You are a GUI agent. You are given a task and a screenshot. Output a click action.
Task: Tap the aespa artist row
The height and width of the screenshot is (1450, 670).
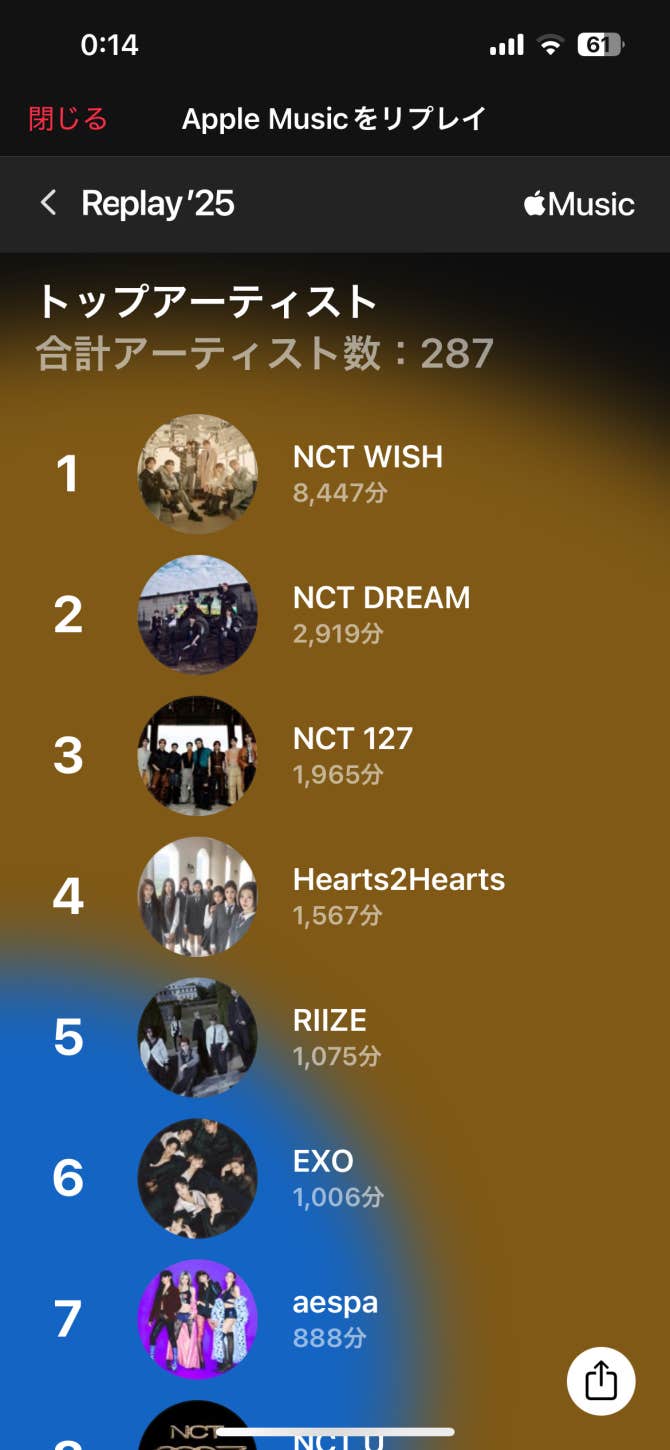[335, 1319]
